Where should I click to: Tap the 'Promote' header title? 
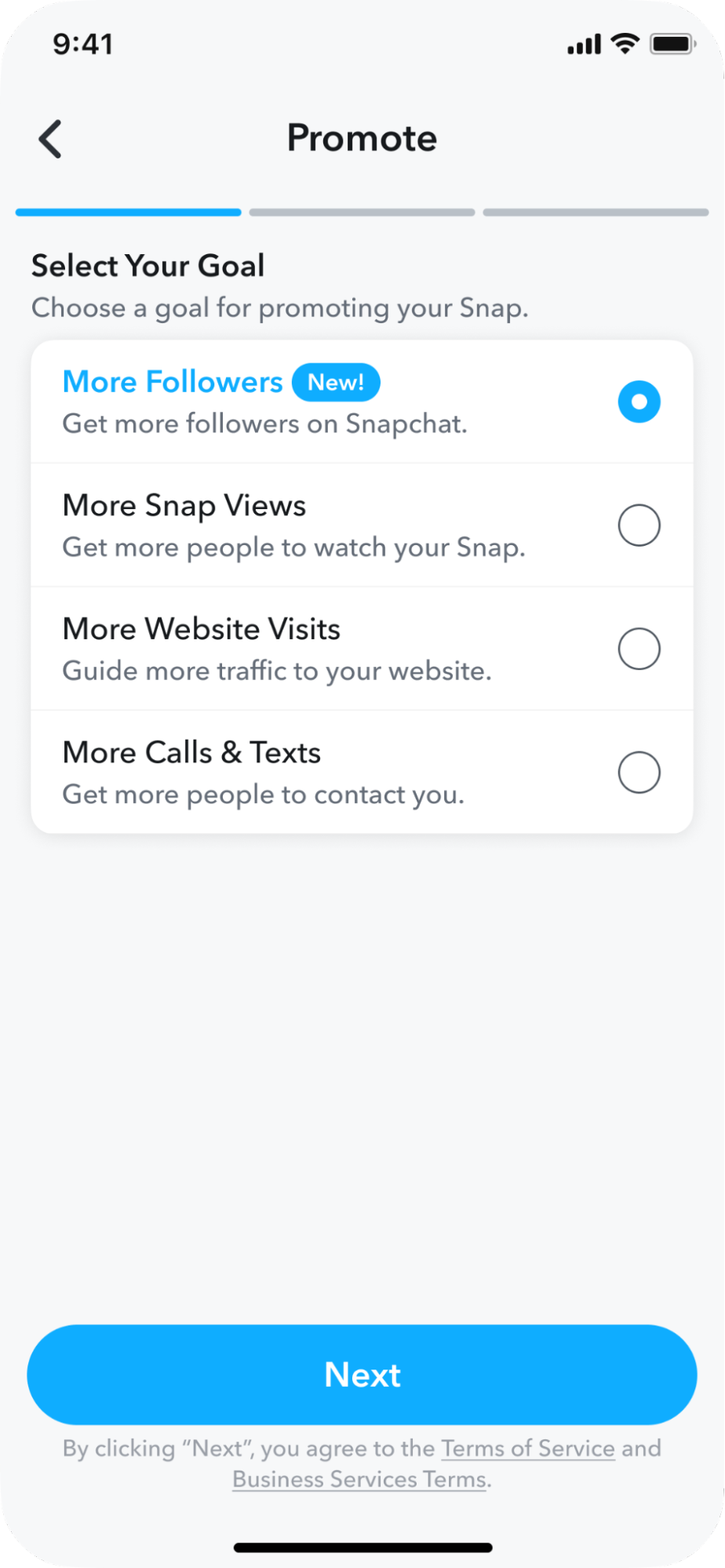tap(362, 138)
